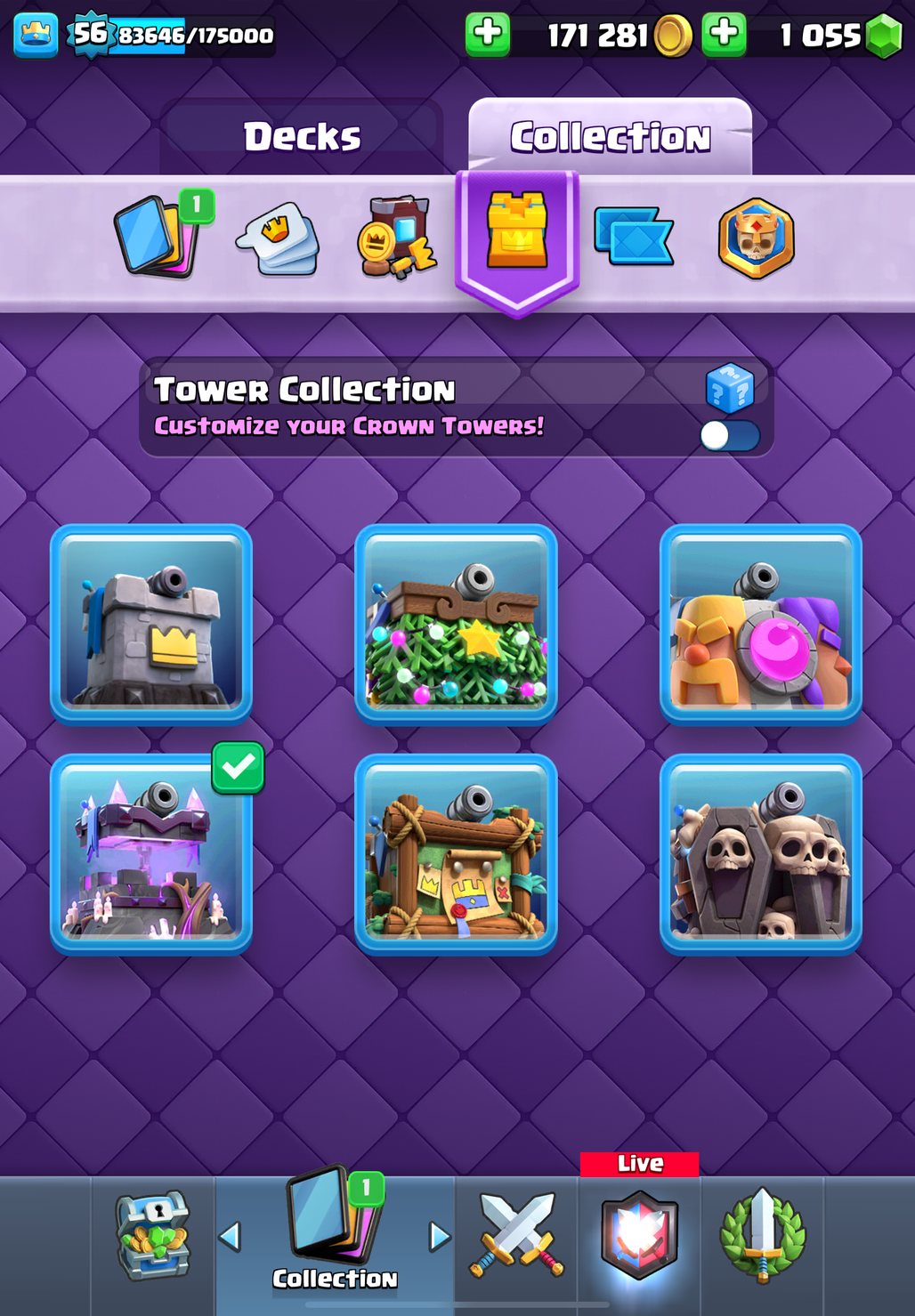The height and width of the screenshot is (1316, 915).
Task: Open the banners collection section
Action: pyautogui.click(x=634, y=237)
